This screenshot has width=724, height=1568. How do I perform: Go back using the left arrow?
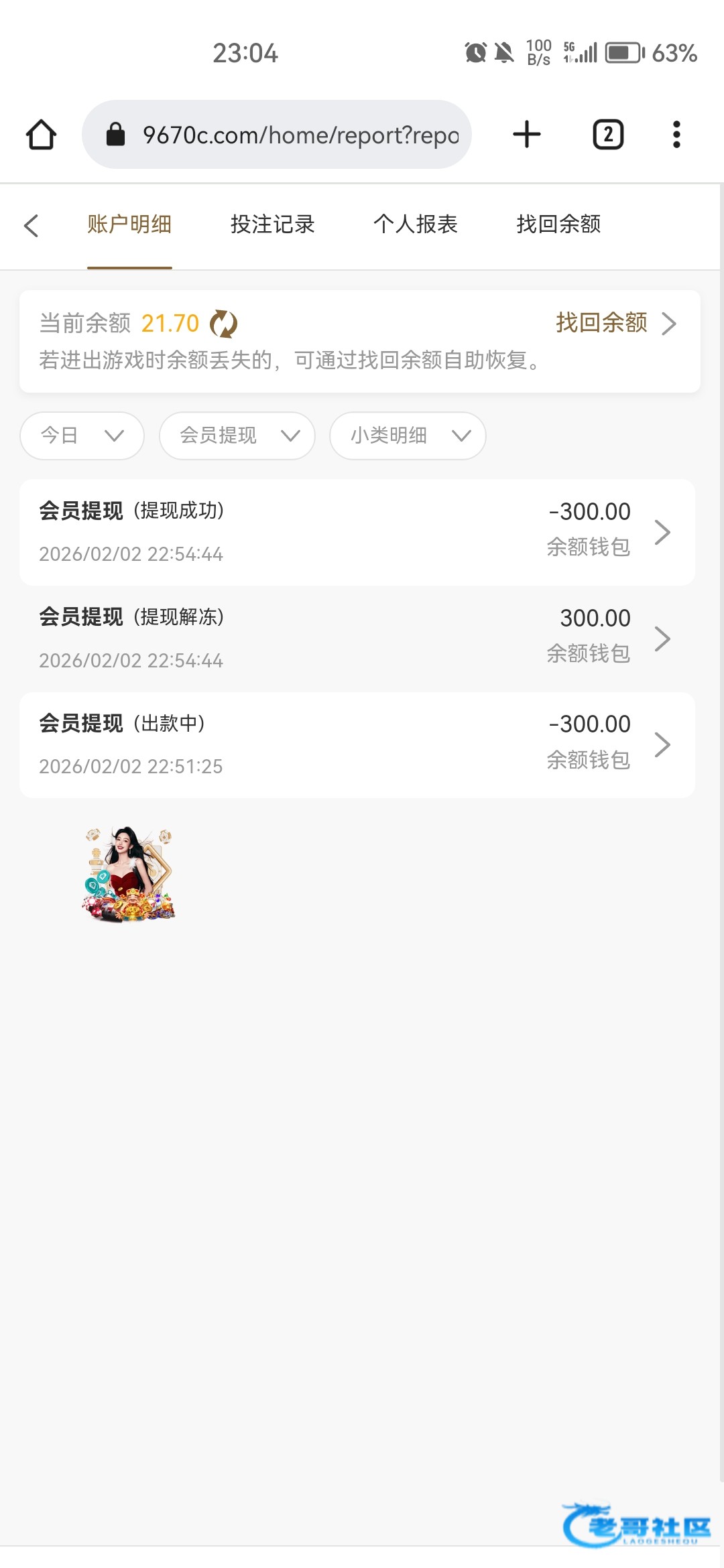click(x=31, y=225)
